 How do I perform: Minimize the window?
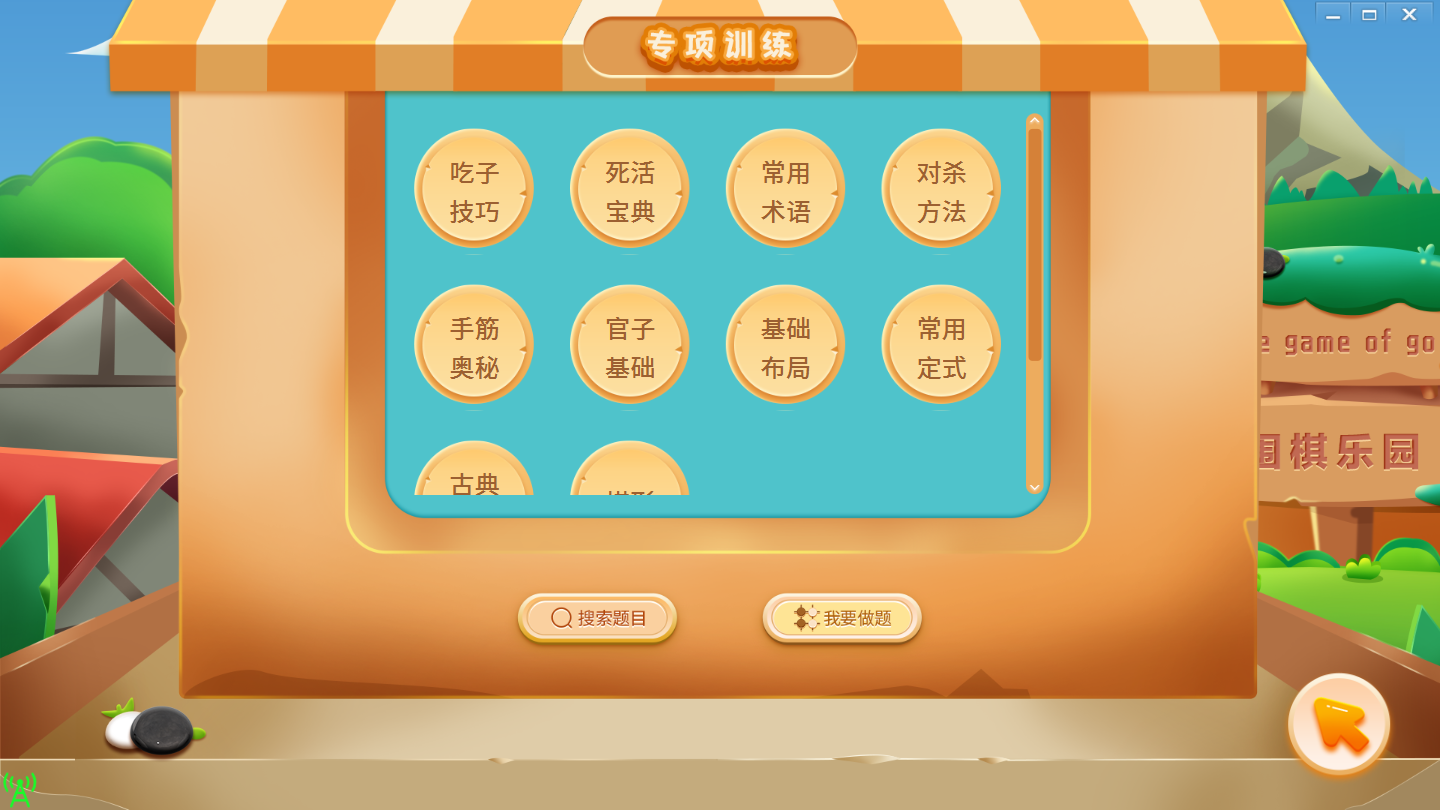(1332, 14)
